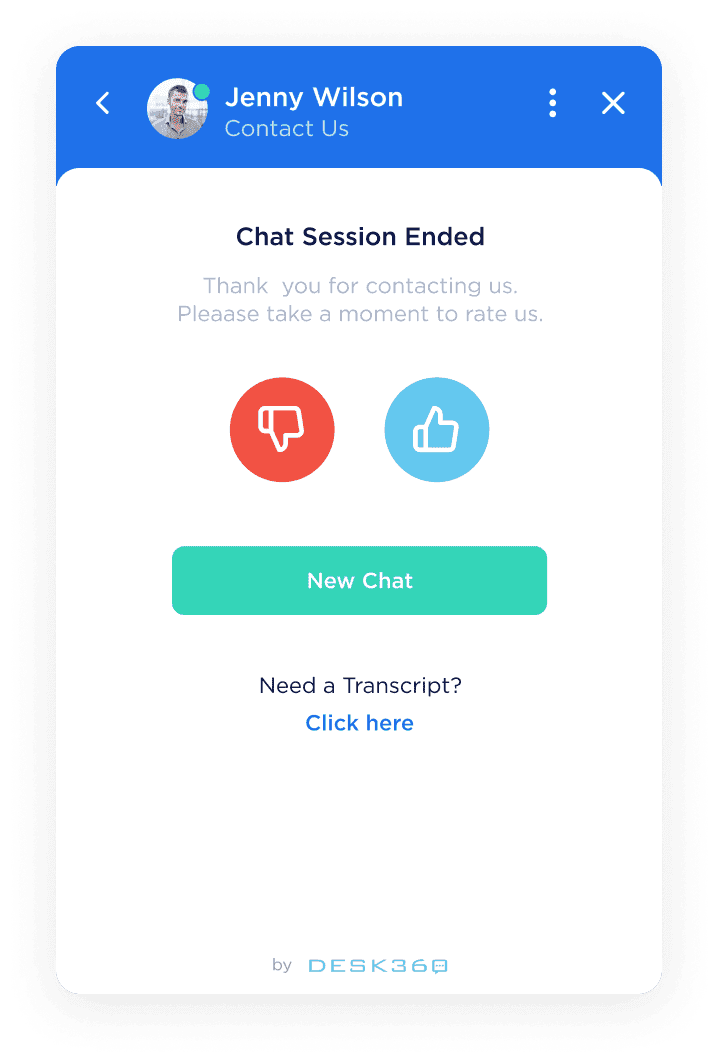Rate the chat with thumbs down
The height and width of the screenshot is (1061, 718).
(282, 430)
